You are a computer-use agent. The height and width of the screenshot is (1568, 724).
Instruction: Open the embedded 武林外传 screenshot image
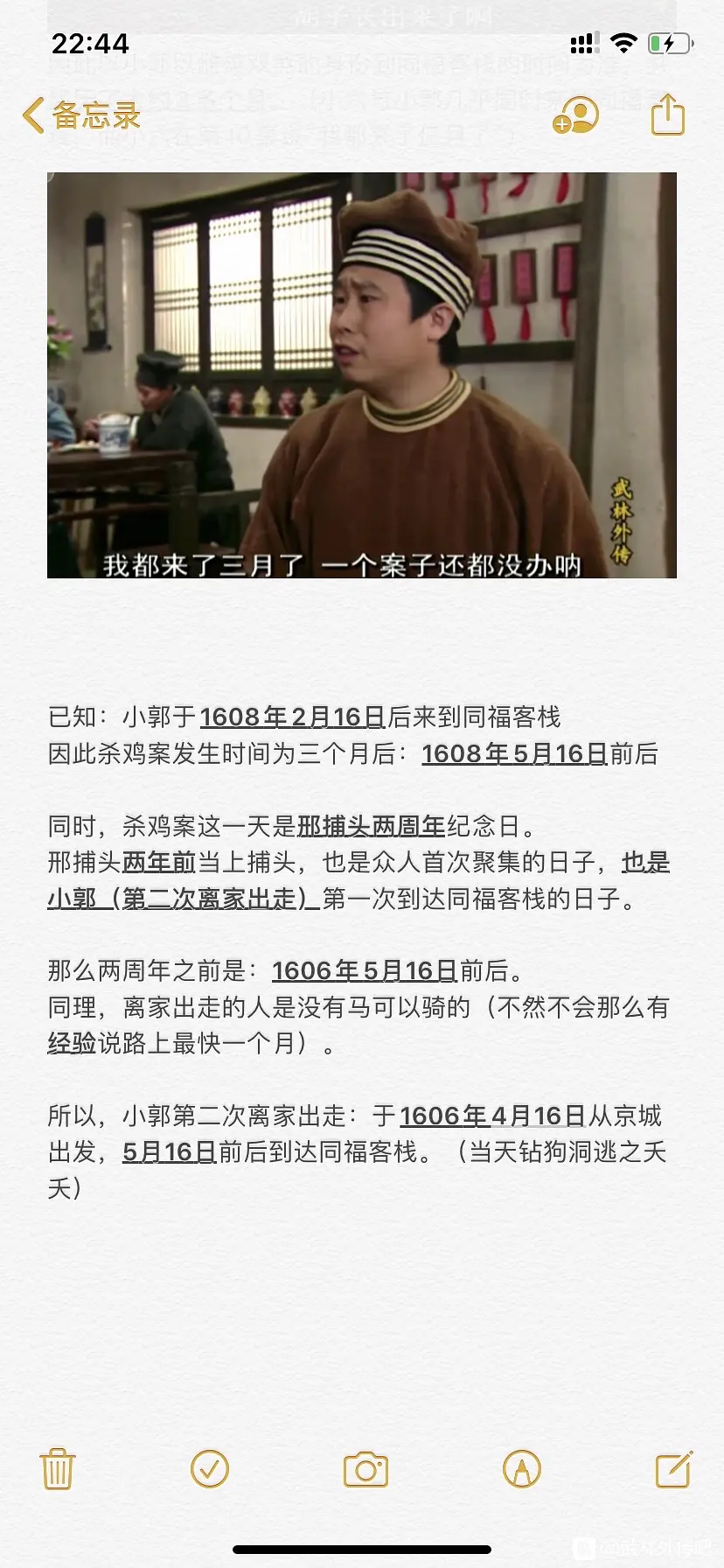(x=362, y=374)
